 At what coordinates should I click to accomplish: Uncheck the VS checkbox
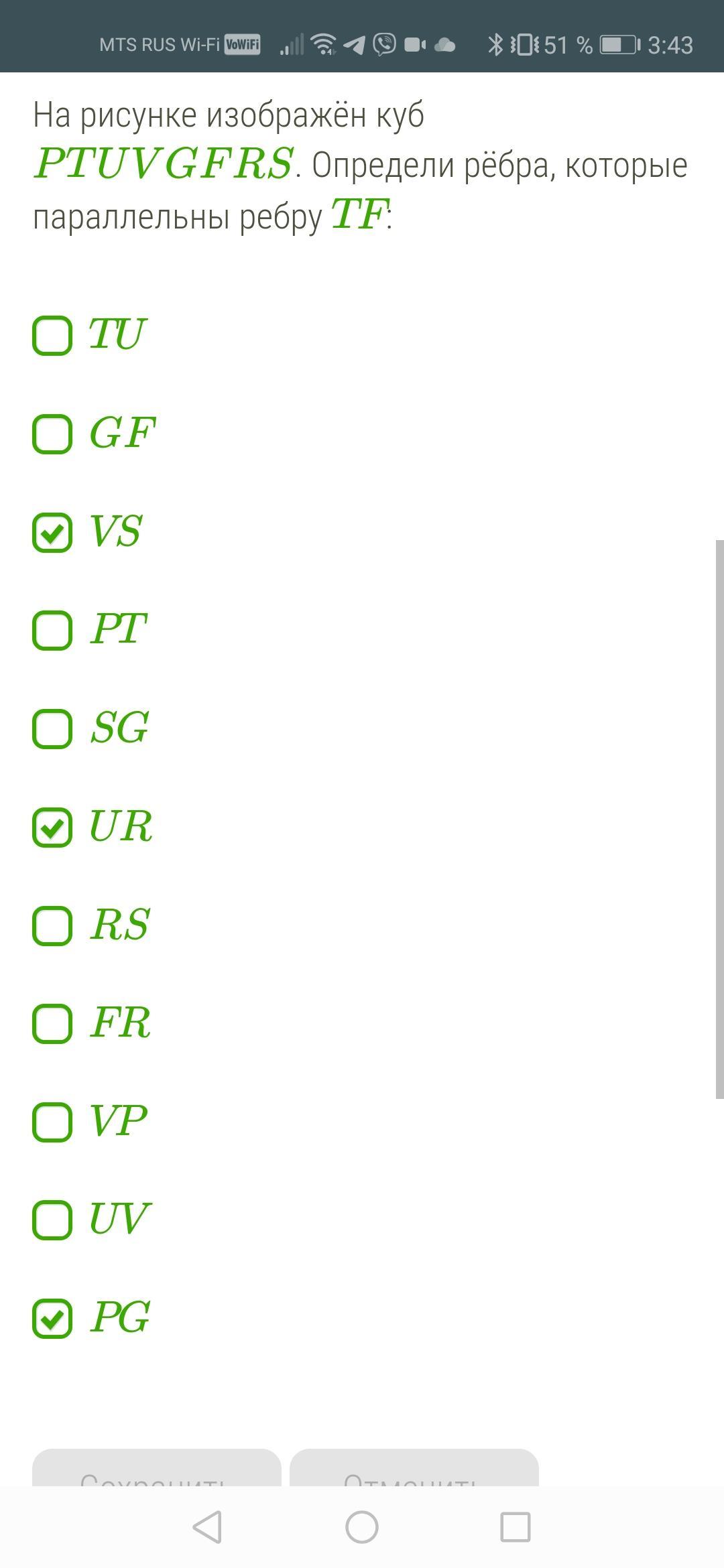coord(52,533)
